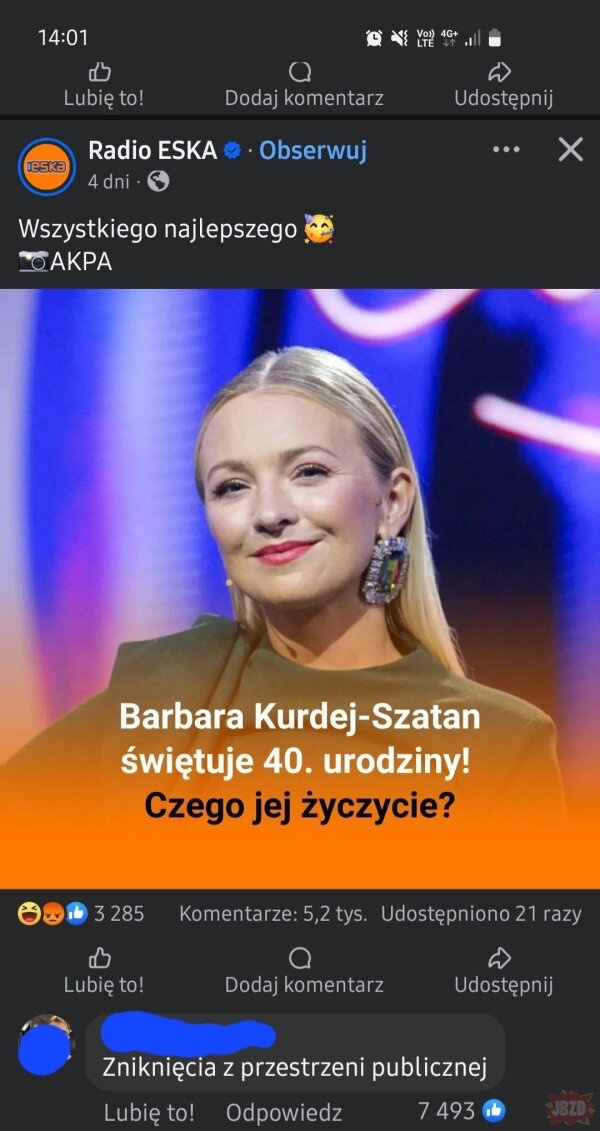The height and width of the screenshot is (1131, 600).
Task: Like the post with Lubię to! below the photo
Action: tap(103, 971)
